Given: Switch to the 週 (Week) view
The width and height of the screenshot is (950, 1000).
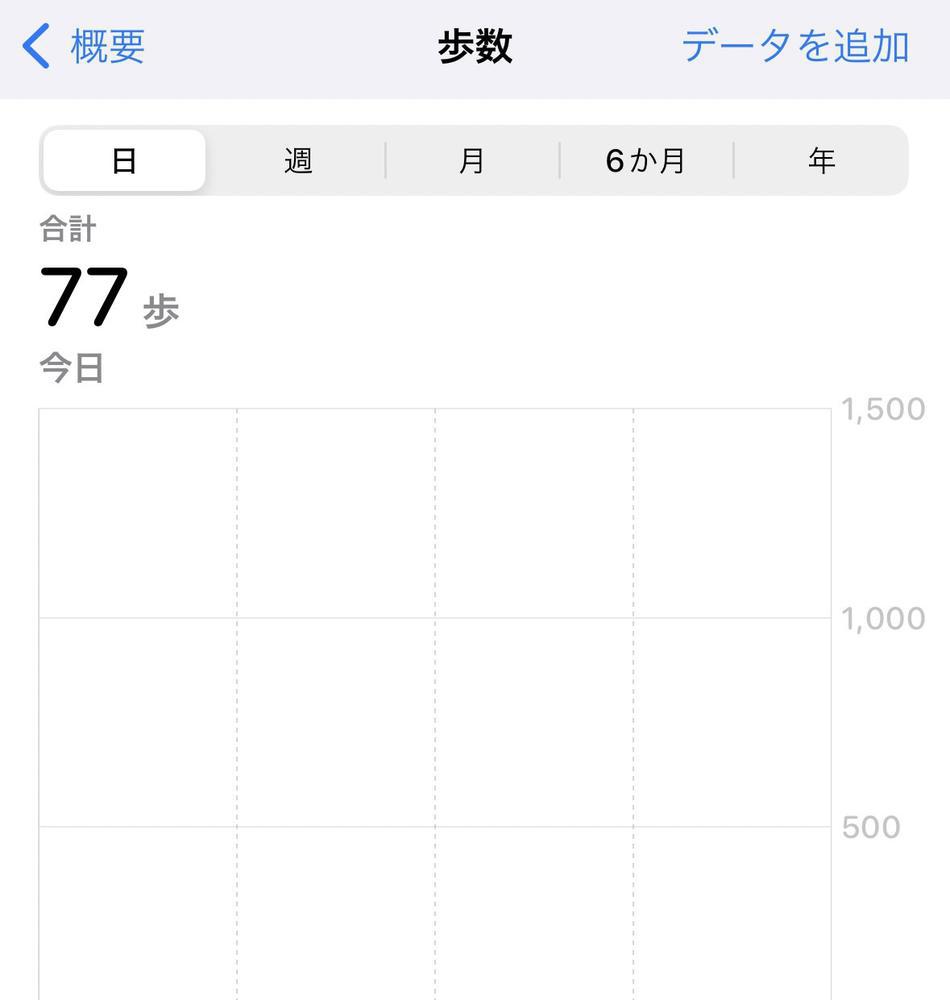Looking at the screenshot, I should point(297,158).
